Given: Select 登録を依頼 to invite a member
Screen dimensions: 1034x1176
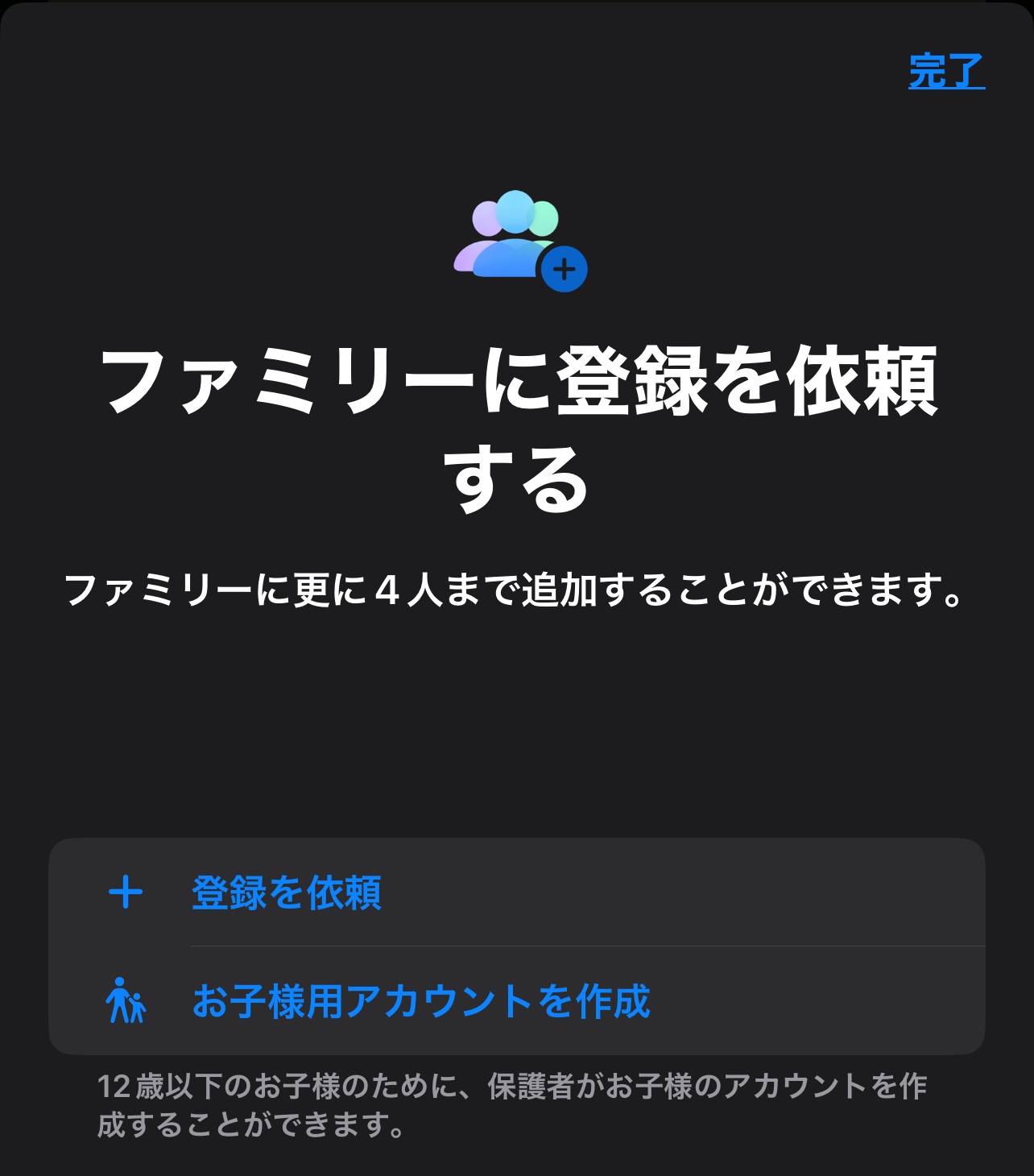Looking at the screenshot, I should point(286,892).
